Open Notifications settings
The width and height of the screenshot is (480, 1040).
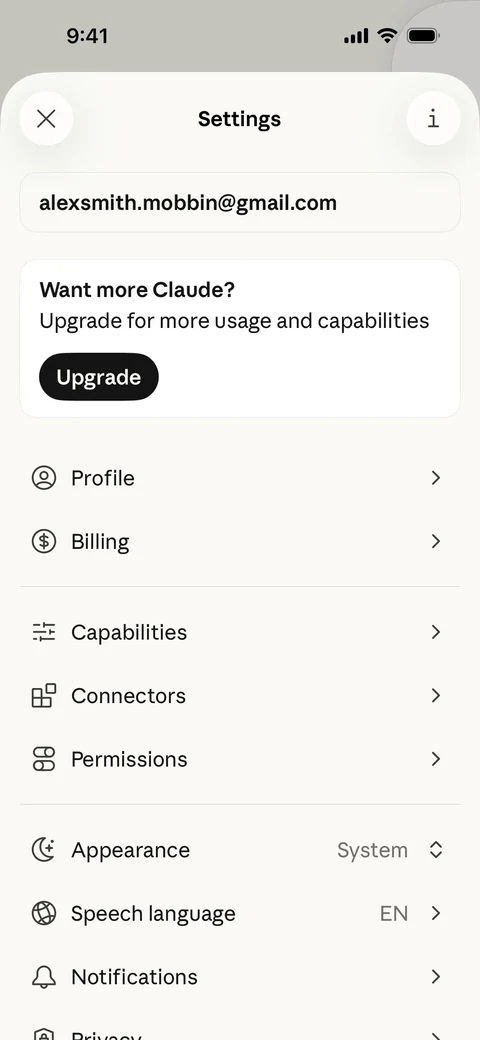(x=240, y=977)
